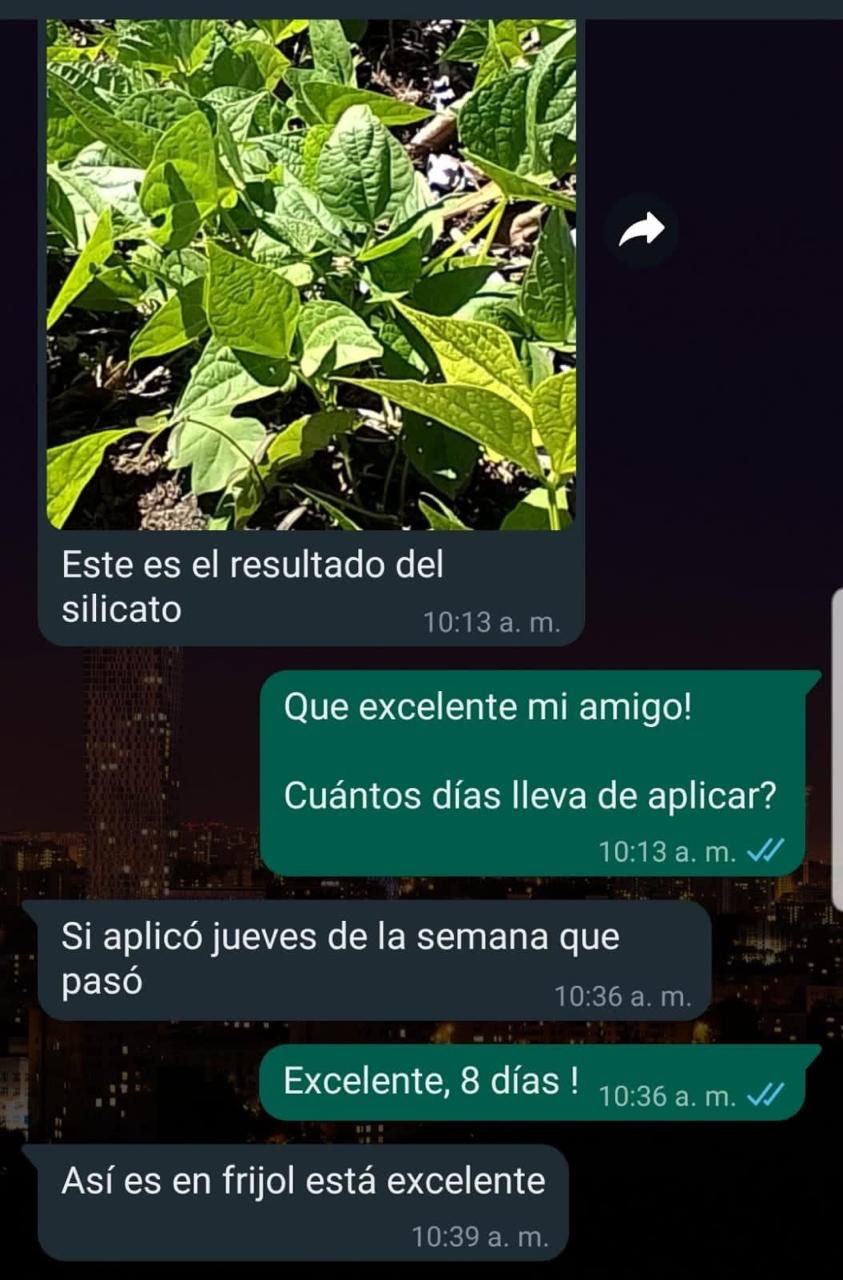This screenshot has height=1280, width=843.
Task: Open the bean plant photo in the chat
Action: pos(311,274)
